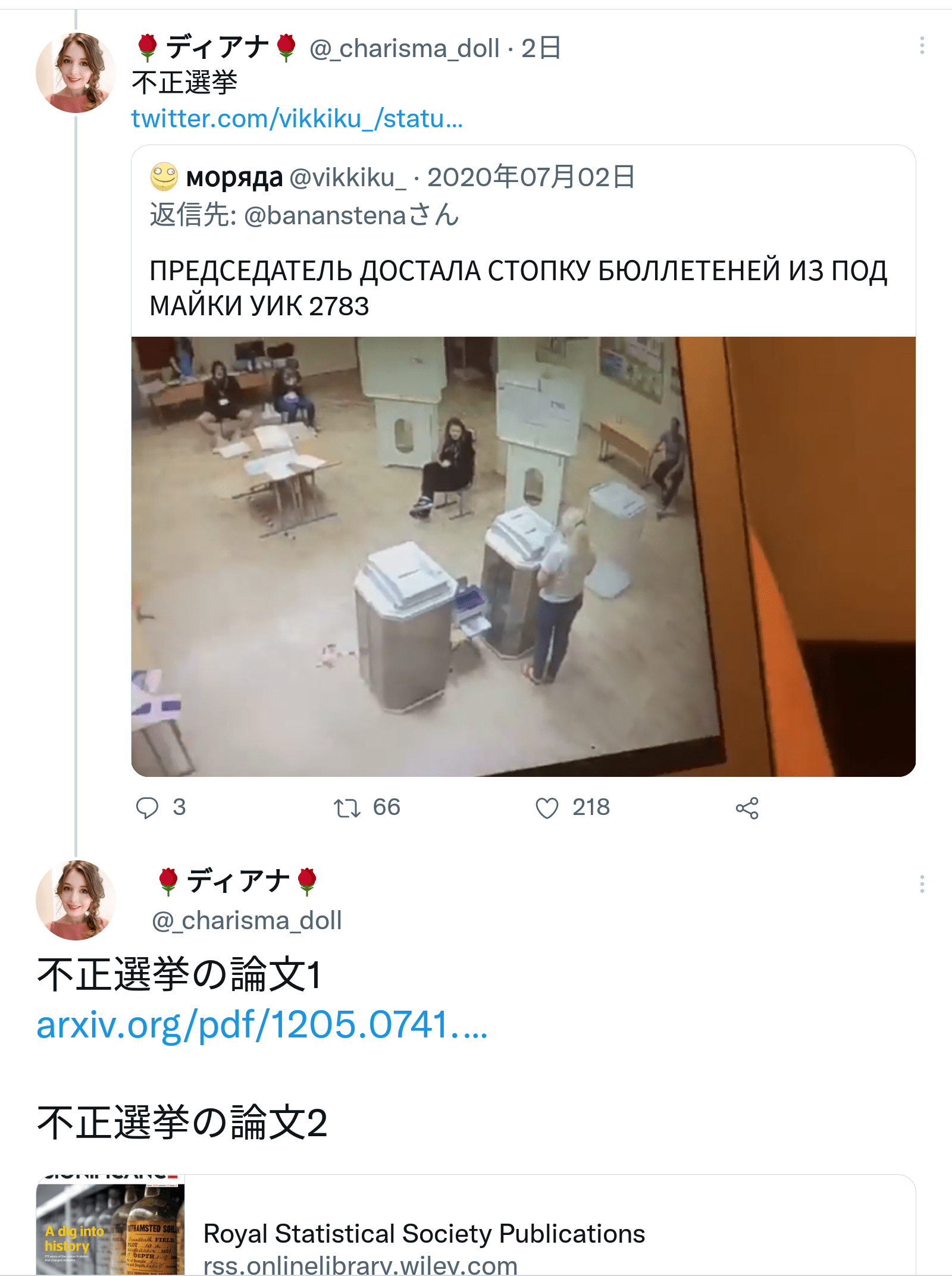Open overflow menu on the 不正選挙 tweet

(x=922, y=46)
